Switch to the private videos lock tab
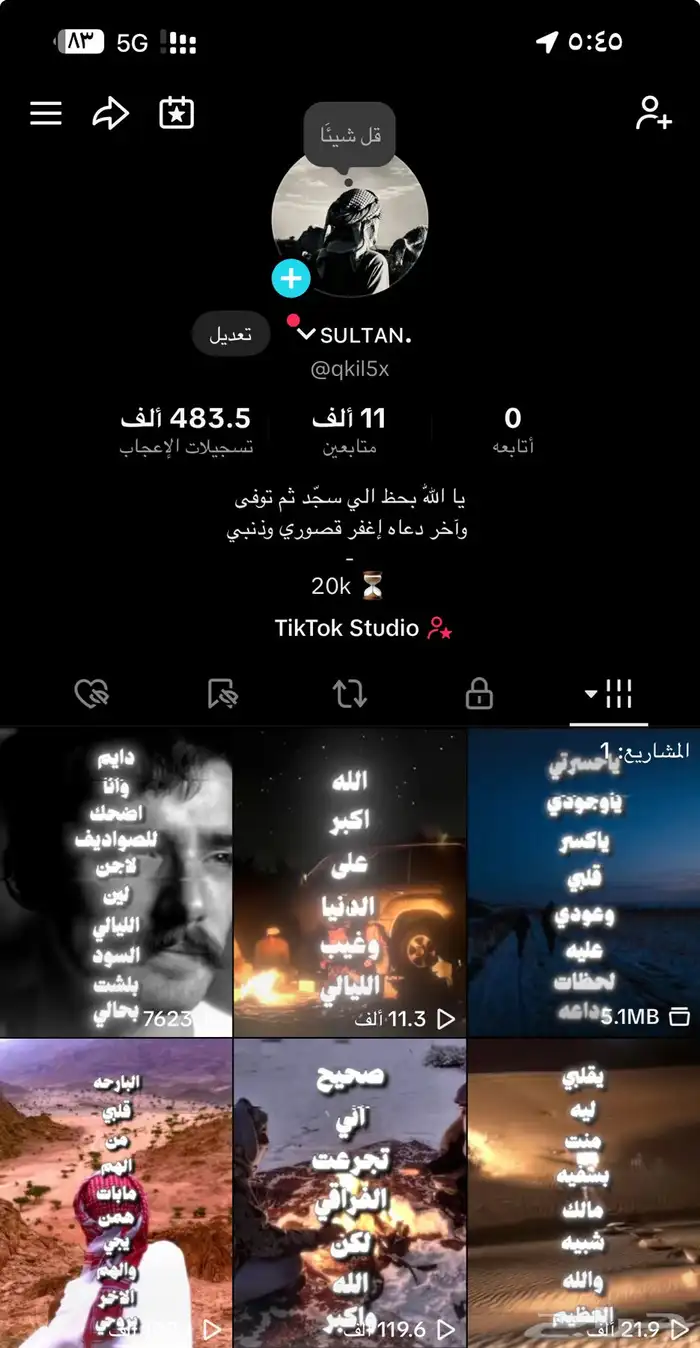Image resolution: width=700 pixels, height=1348 pixels. pos(479,693)
